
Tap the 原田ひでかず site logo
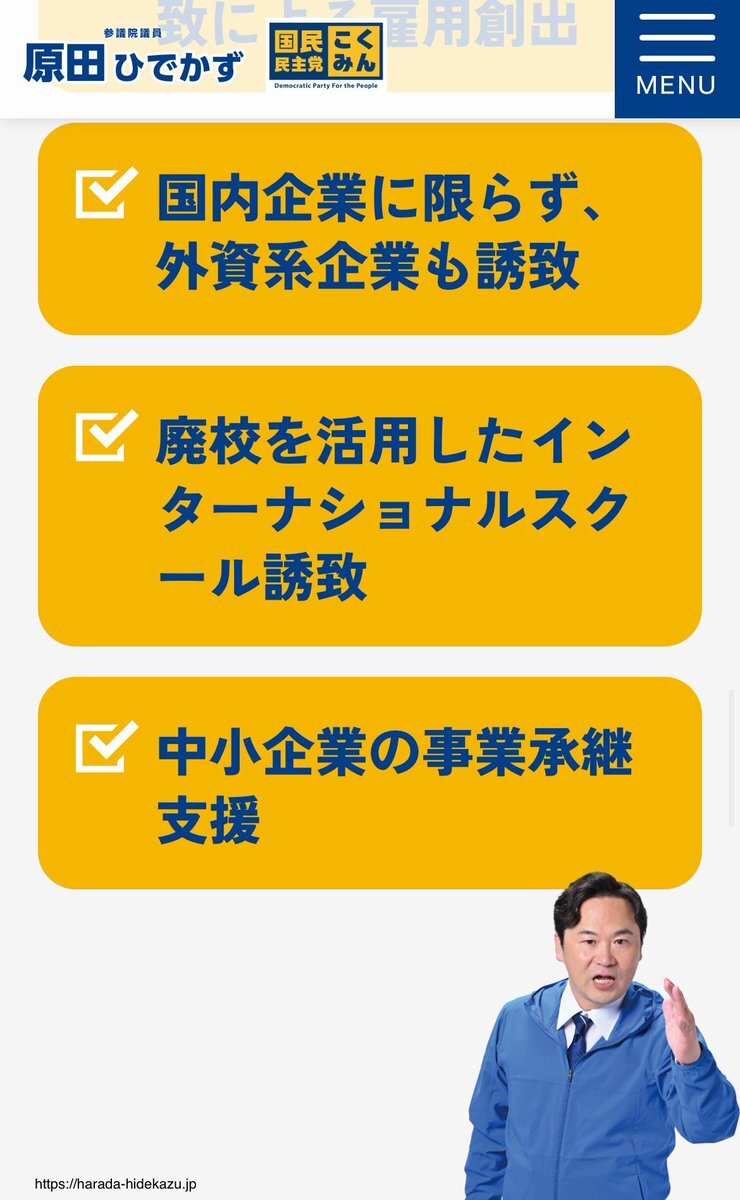point(133,56)
